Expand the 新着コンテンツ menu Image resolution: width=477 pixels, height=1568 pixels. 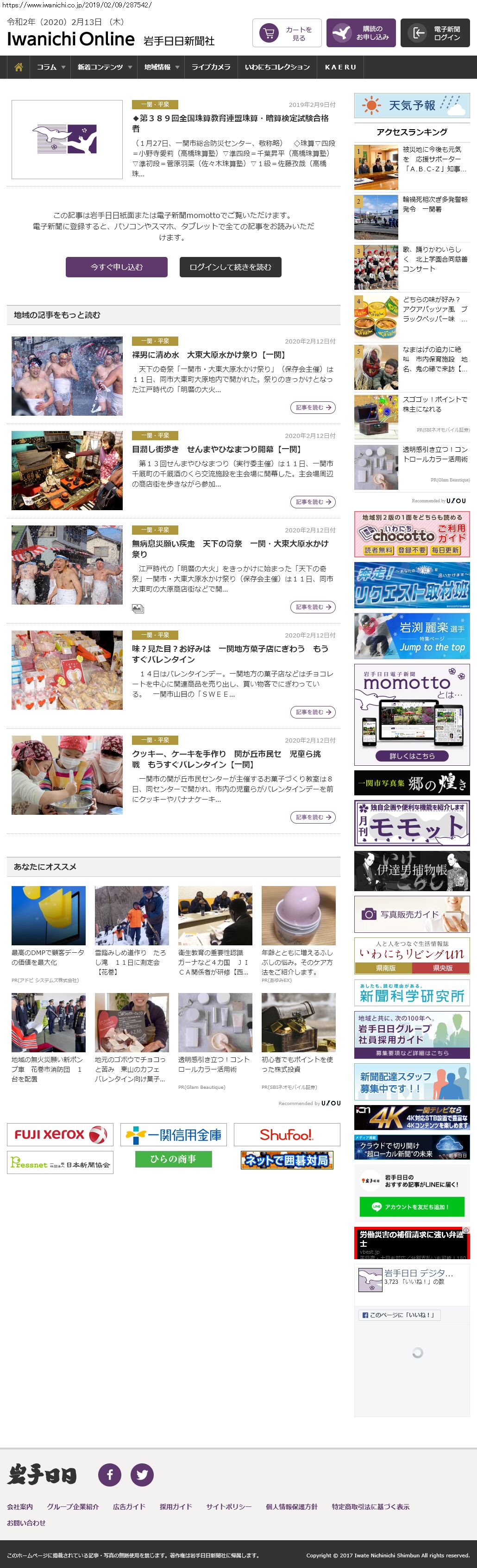tap(104, 67)
